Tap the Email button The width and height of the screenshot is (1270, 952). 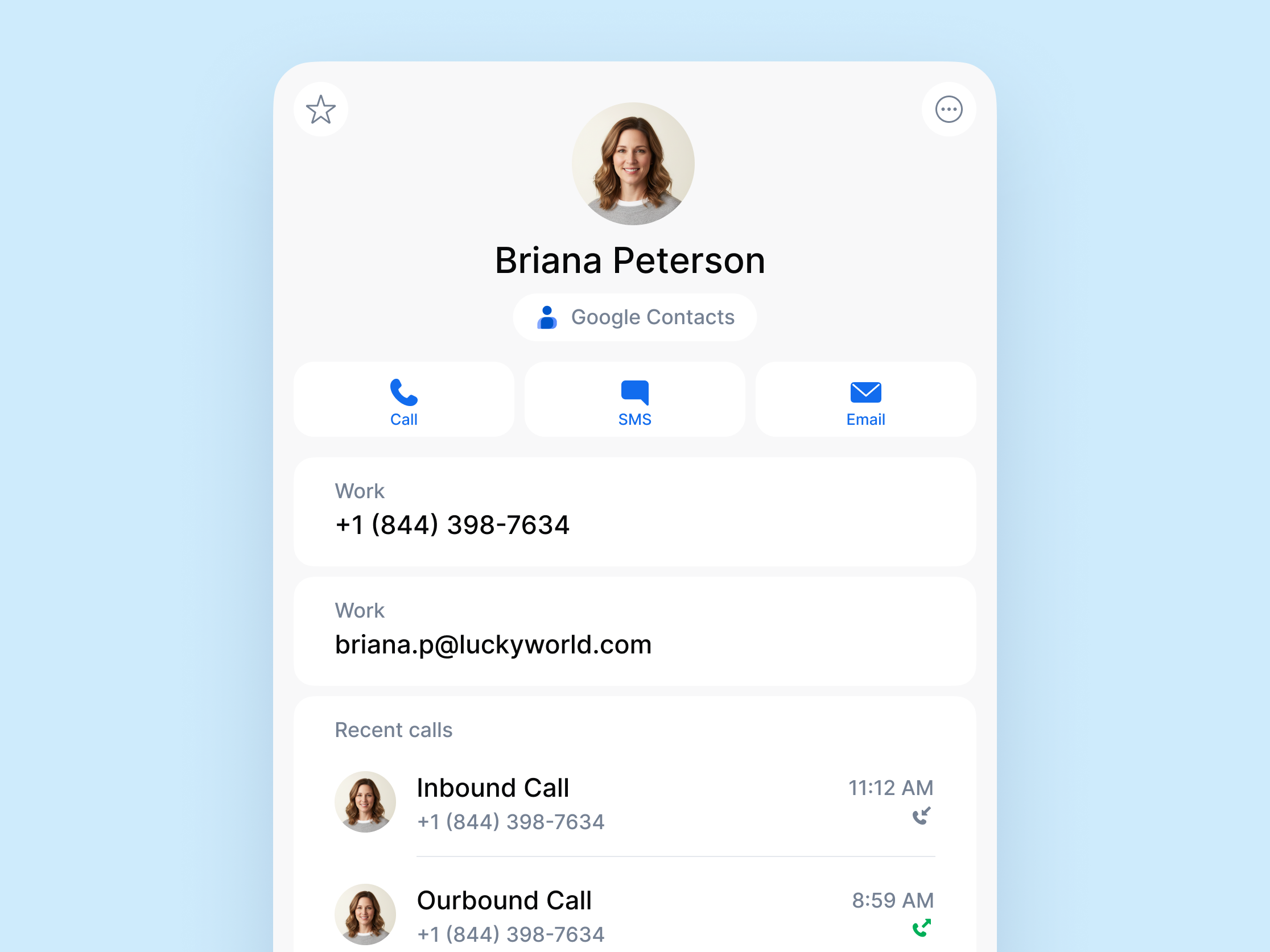865,400
